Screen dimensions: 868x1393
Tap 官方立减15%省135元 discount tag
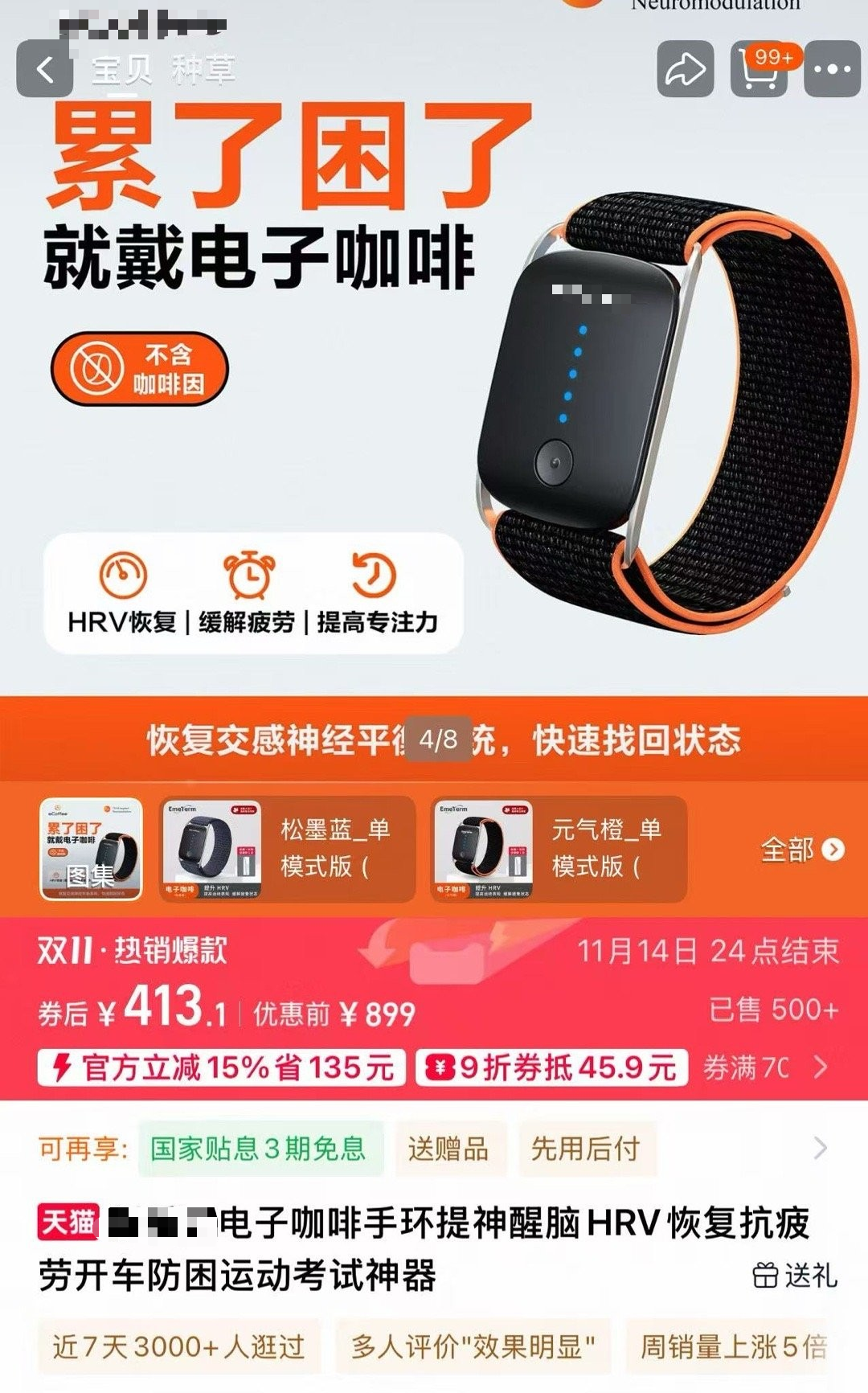(221, 1067)
